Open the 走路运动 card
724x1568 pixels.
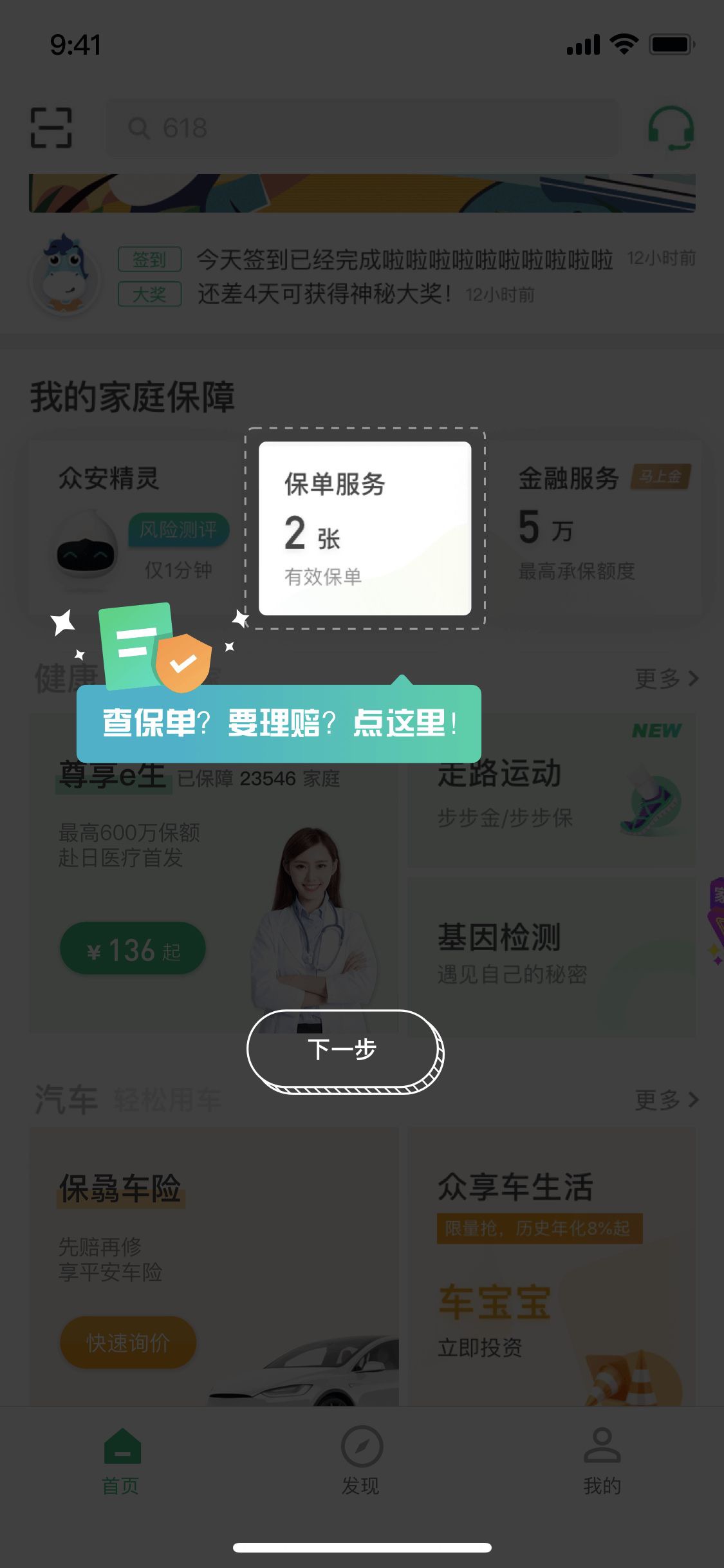(552, 790)
